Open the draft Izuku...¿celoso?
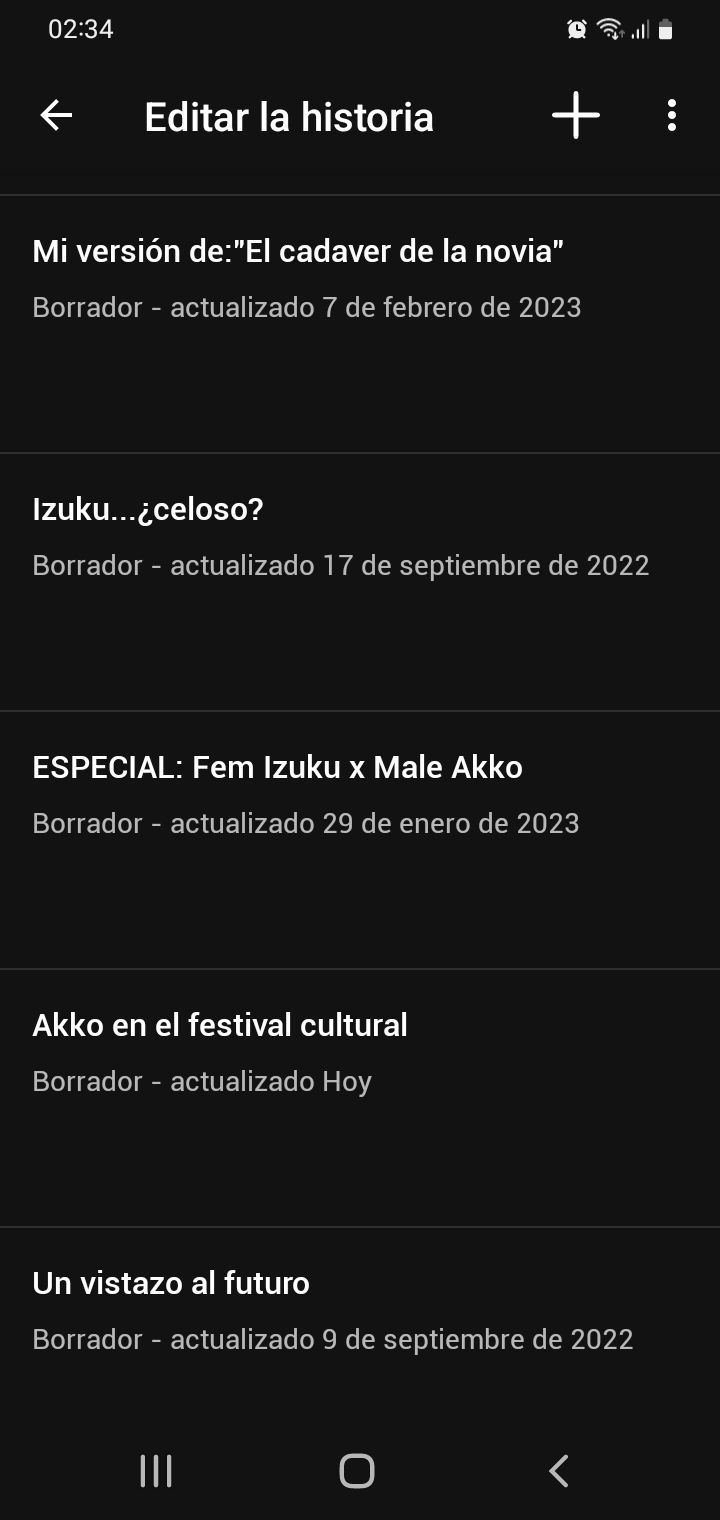The height and width of the screenshot is (1520, 720). (x=360, y=582)
